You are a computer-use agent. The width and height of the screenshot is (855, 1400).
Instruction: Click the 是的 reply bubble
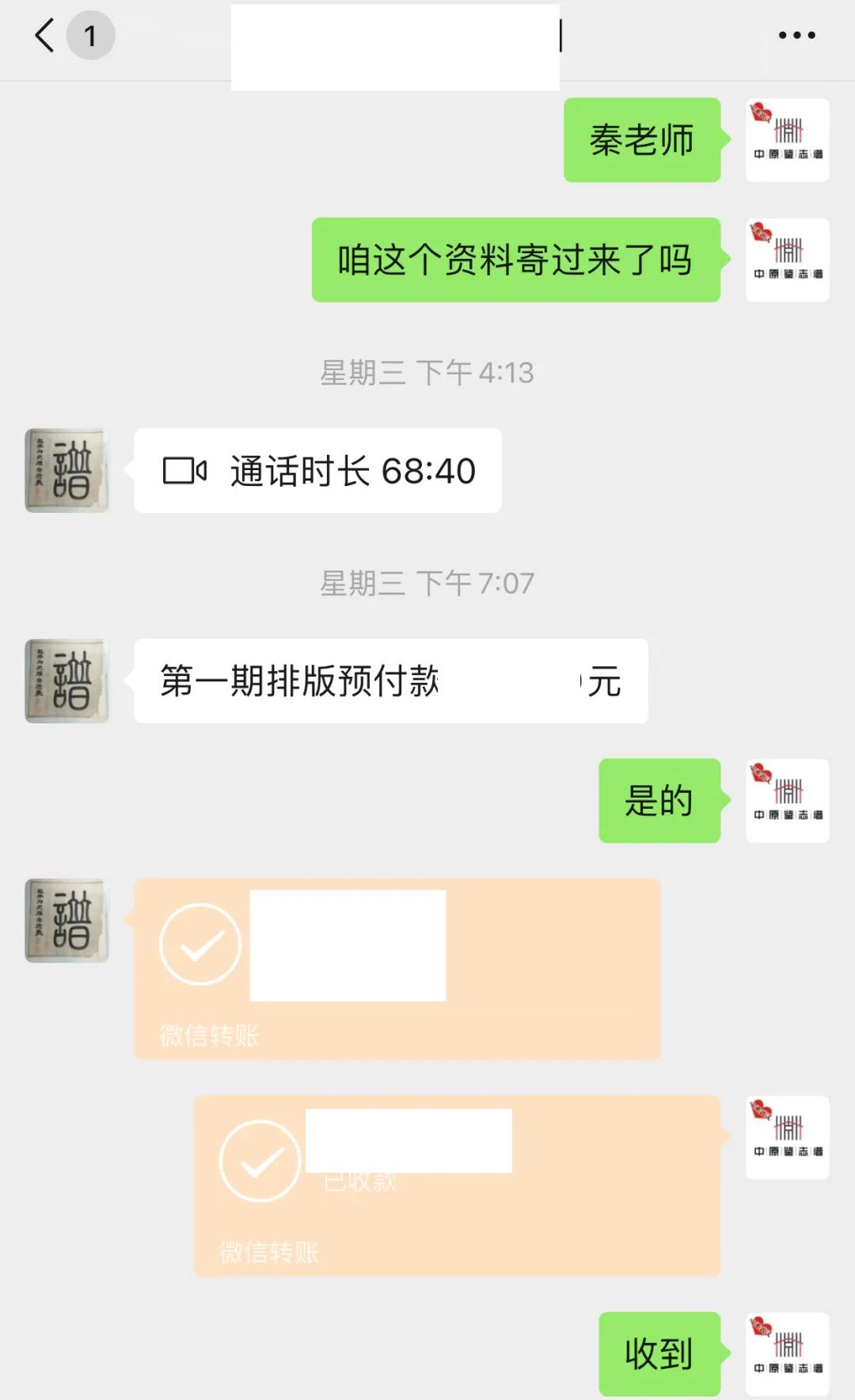(659, 800)
